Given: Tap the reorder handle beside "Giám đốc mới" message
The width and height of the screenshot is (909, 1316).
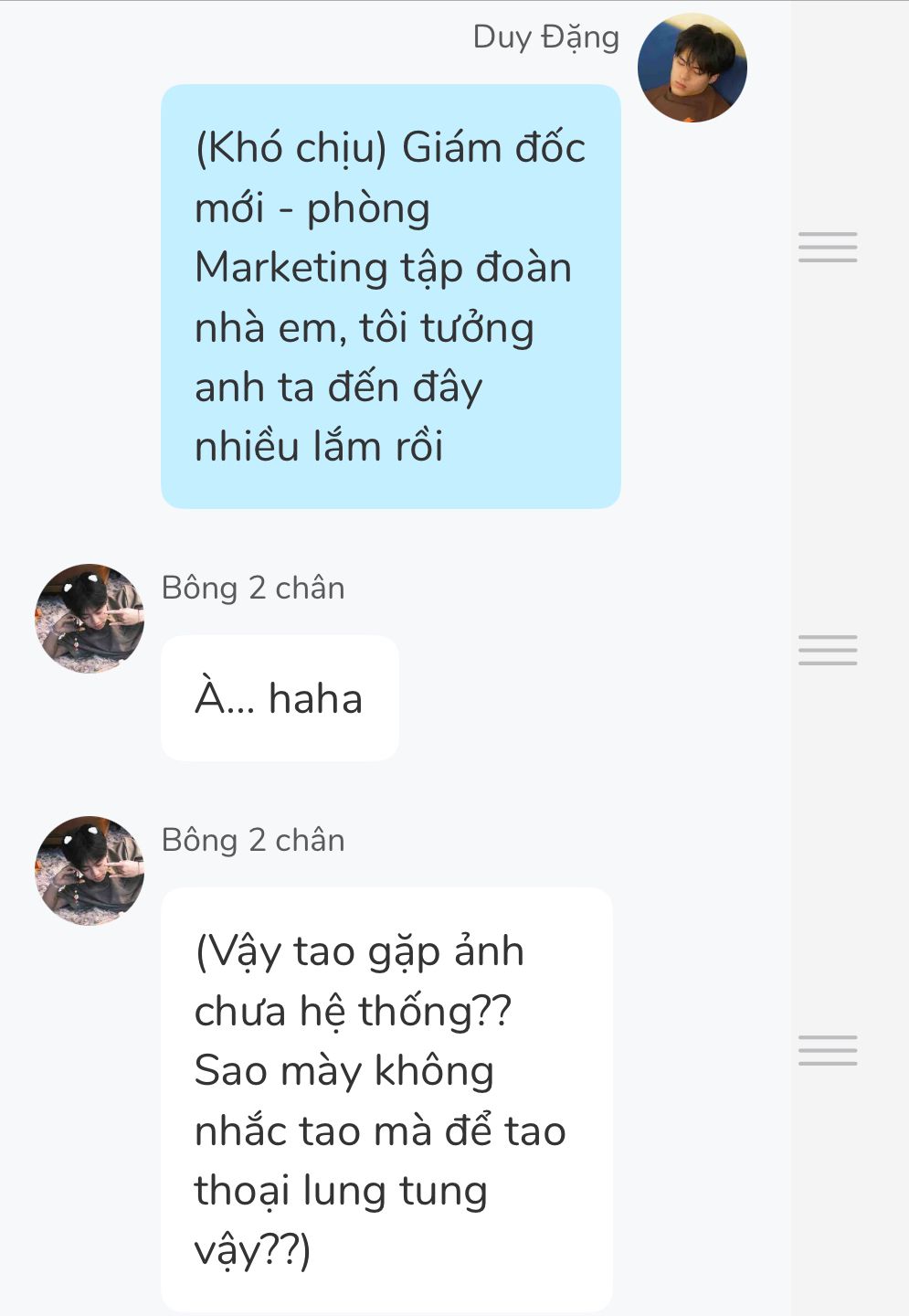Looking at the screenshot, I should 828,248.
